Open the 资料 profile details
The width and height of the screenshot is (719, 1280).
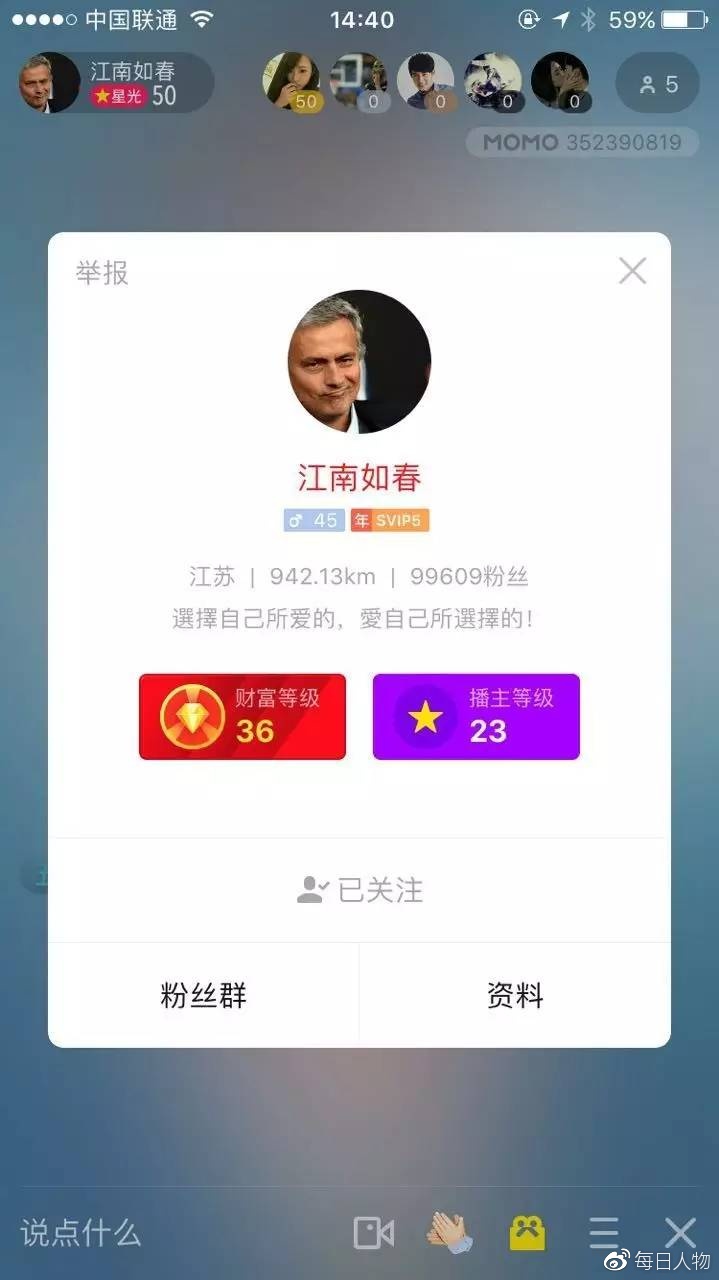click(x=515, y=996)
